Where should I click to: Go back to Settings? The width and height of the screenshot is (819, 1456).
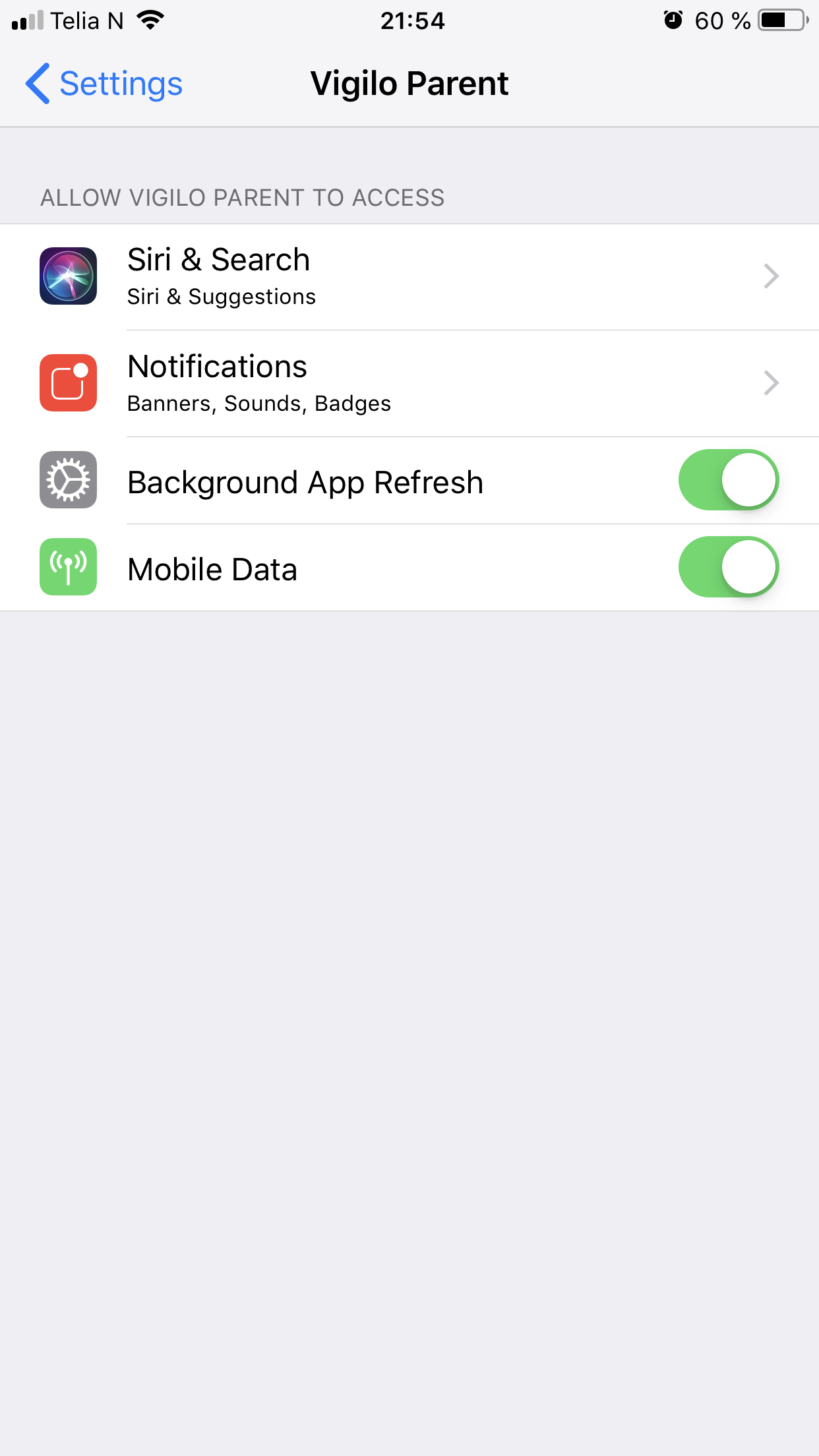(104, 84)
